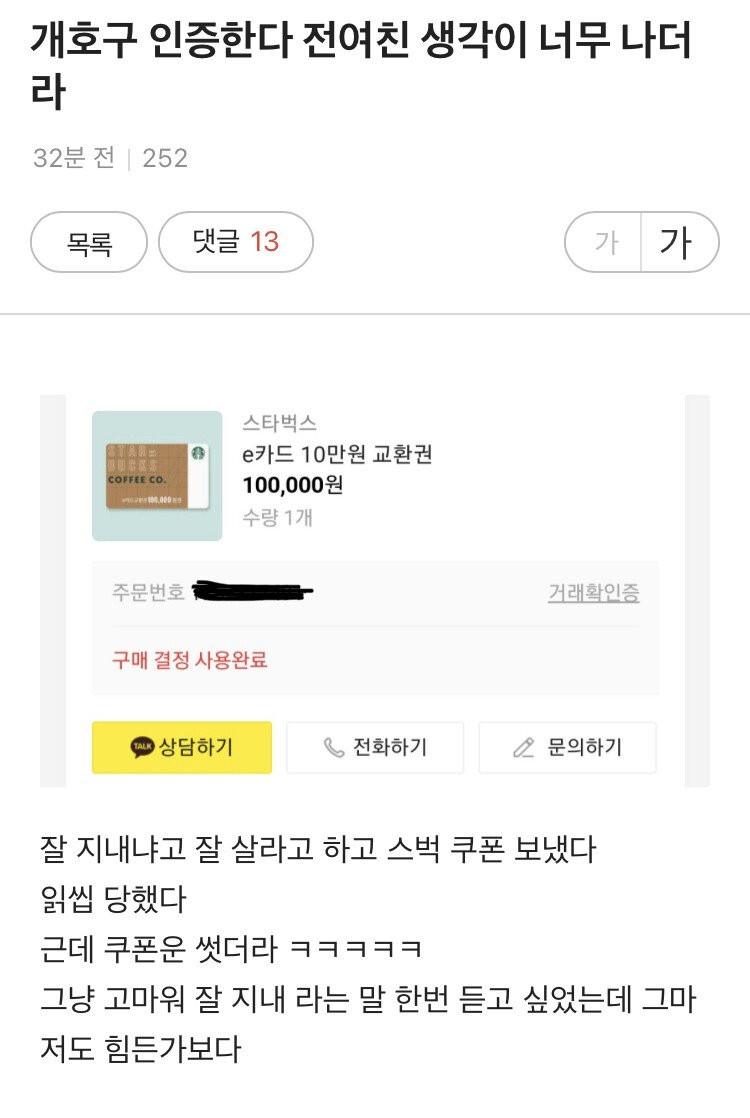This screenshot has height=1118, width=750.
Task: Open the attached Starbucks coupon screenshot
Action: tap(375, 590)
